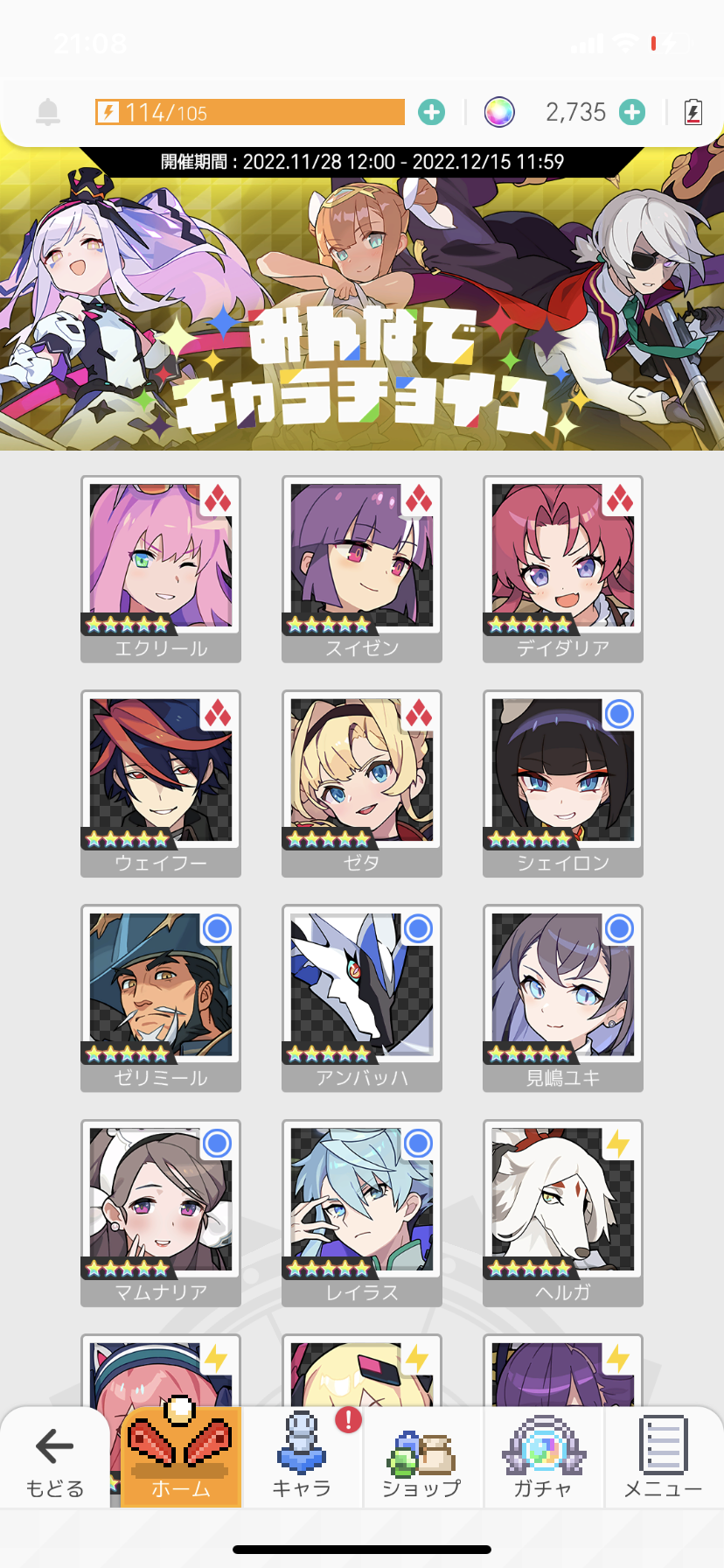Switch to the キャラ tab

click(302, 1458)
